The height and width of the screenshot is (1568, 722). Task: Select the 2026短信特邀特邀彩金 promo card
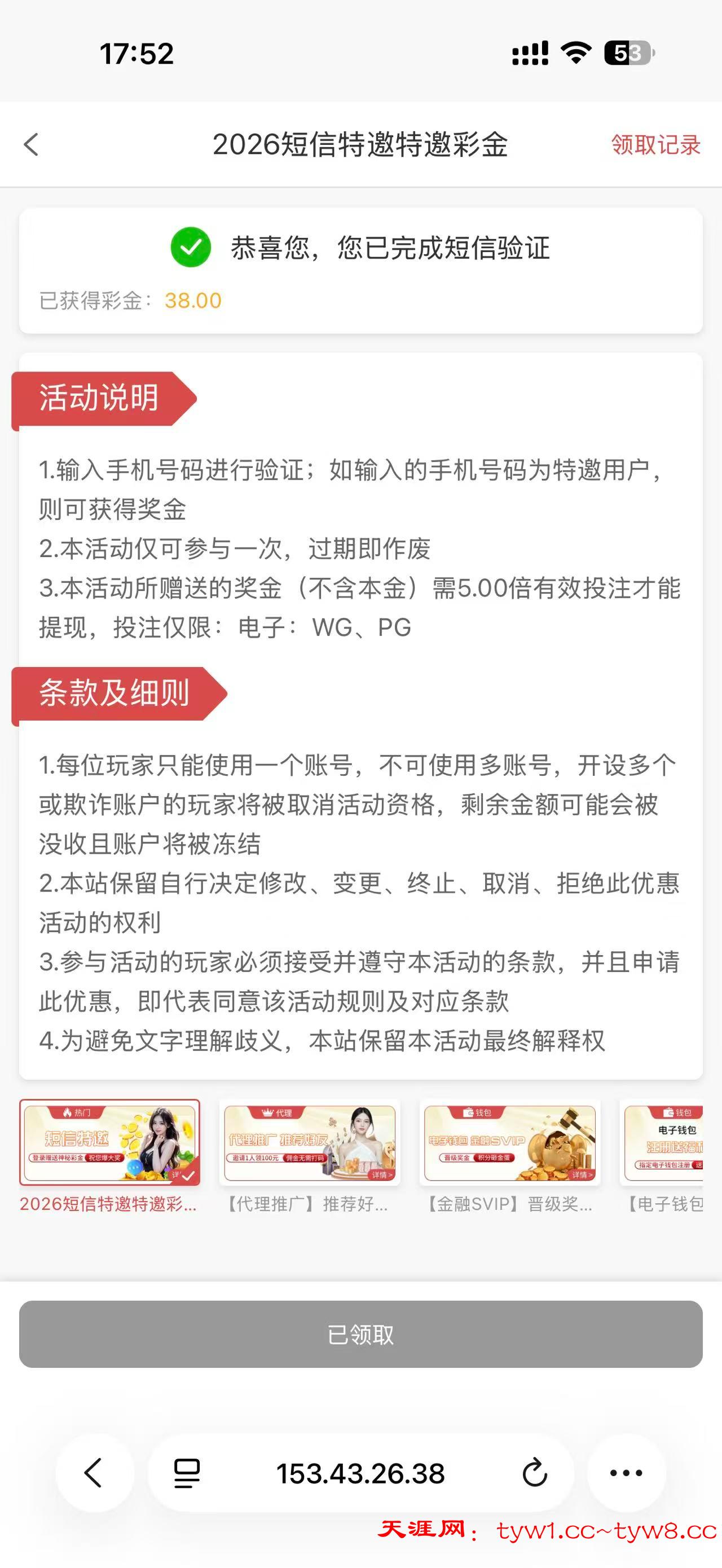[x=109, y=1142]
